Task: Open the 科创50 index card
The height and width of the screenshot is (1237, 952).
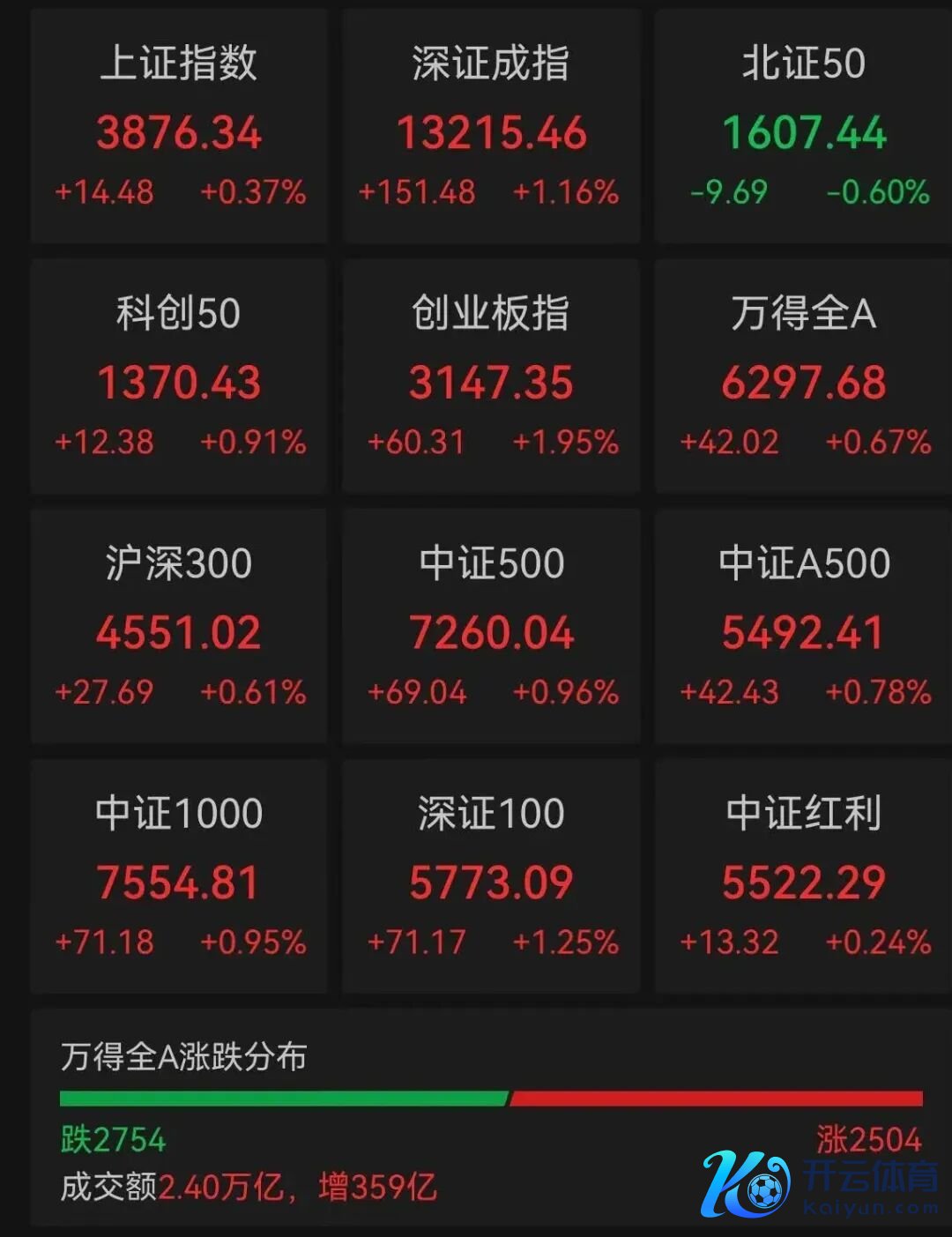Action: point(179,377)
